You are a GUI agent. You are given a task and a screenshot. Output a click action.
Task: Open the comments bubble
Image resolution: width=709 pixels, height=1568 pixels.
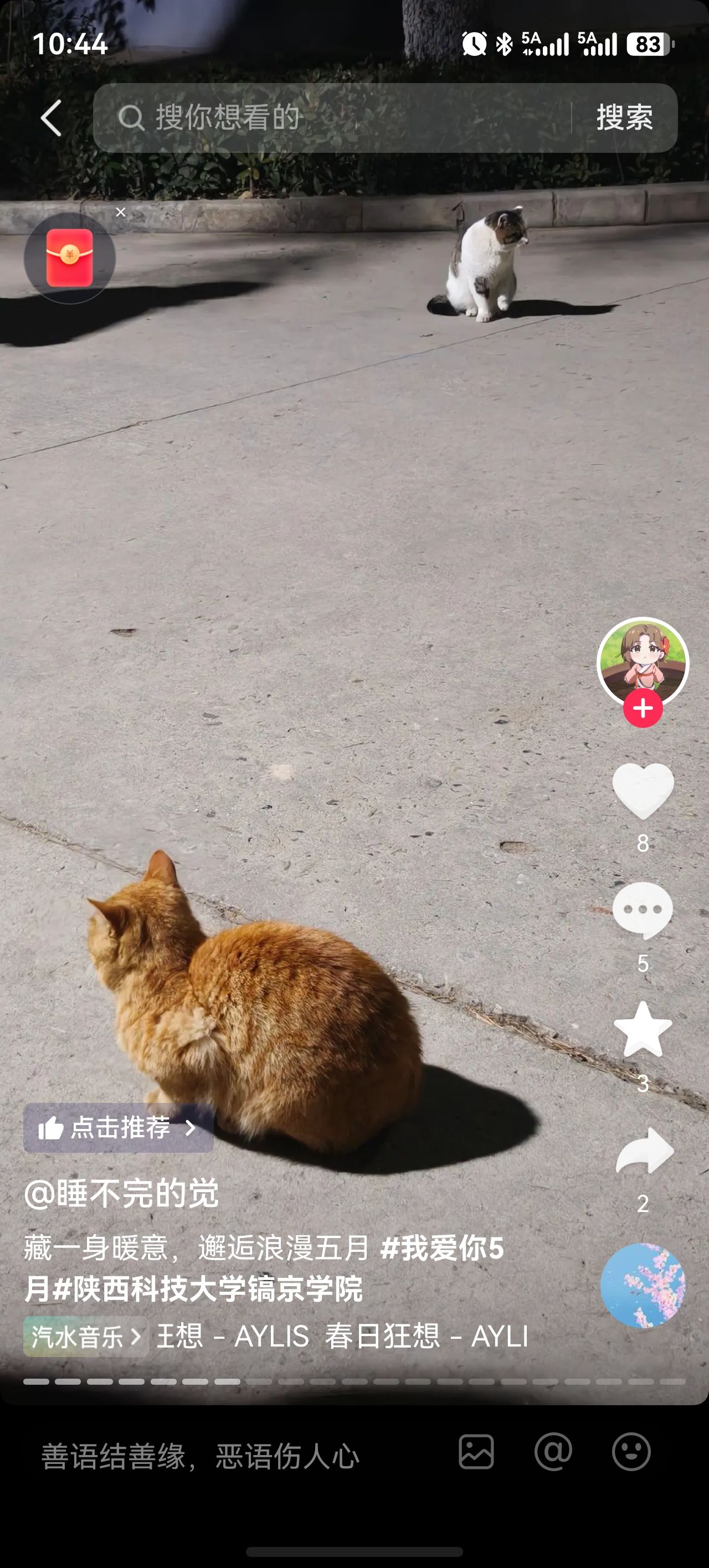[x=643, y=911]
